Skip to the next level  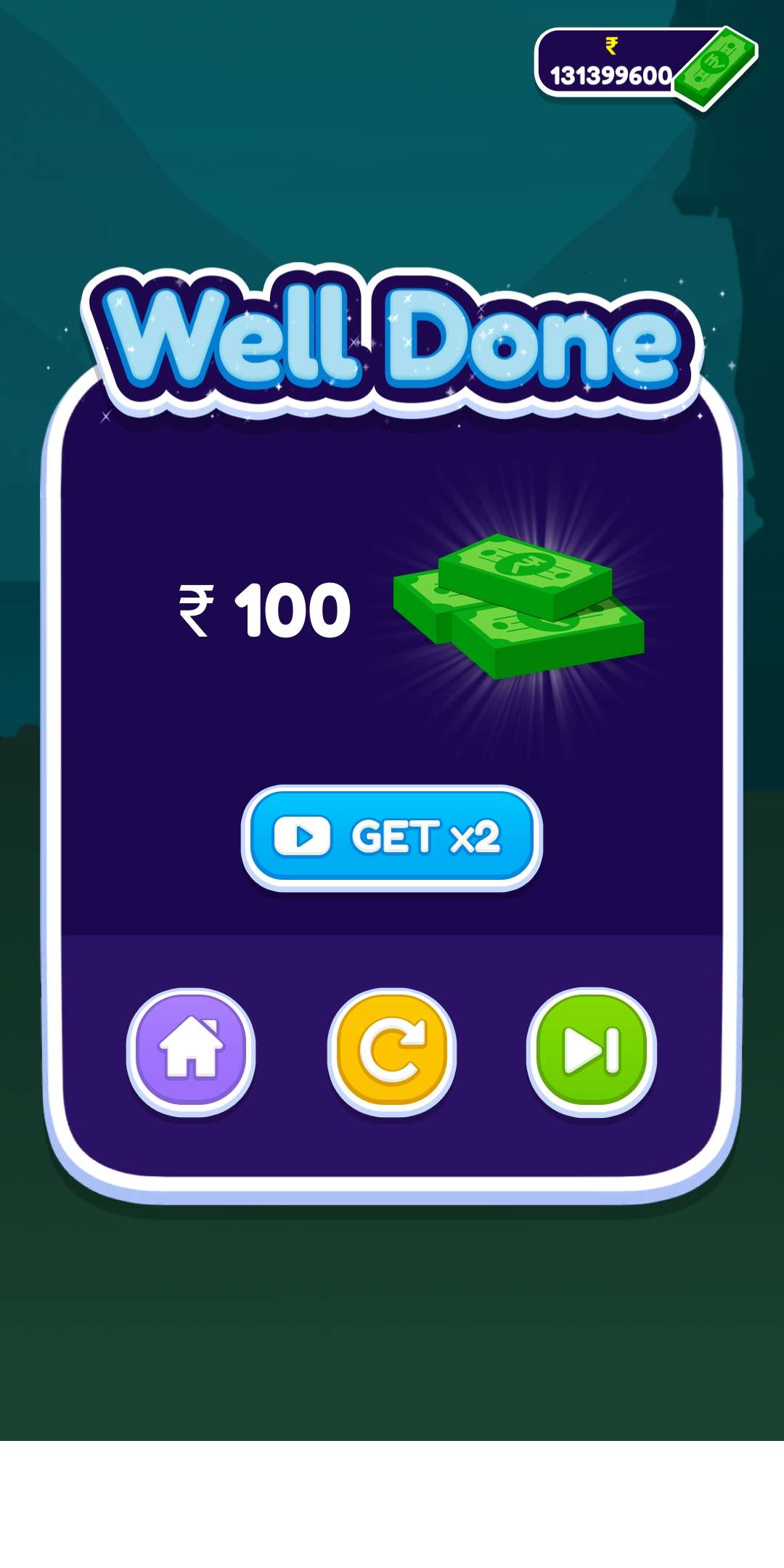click(x=591, y=1050)
